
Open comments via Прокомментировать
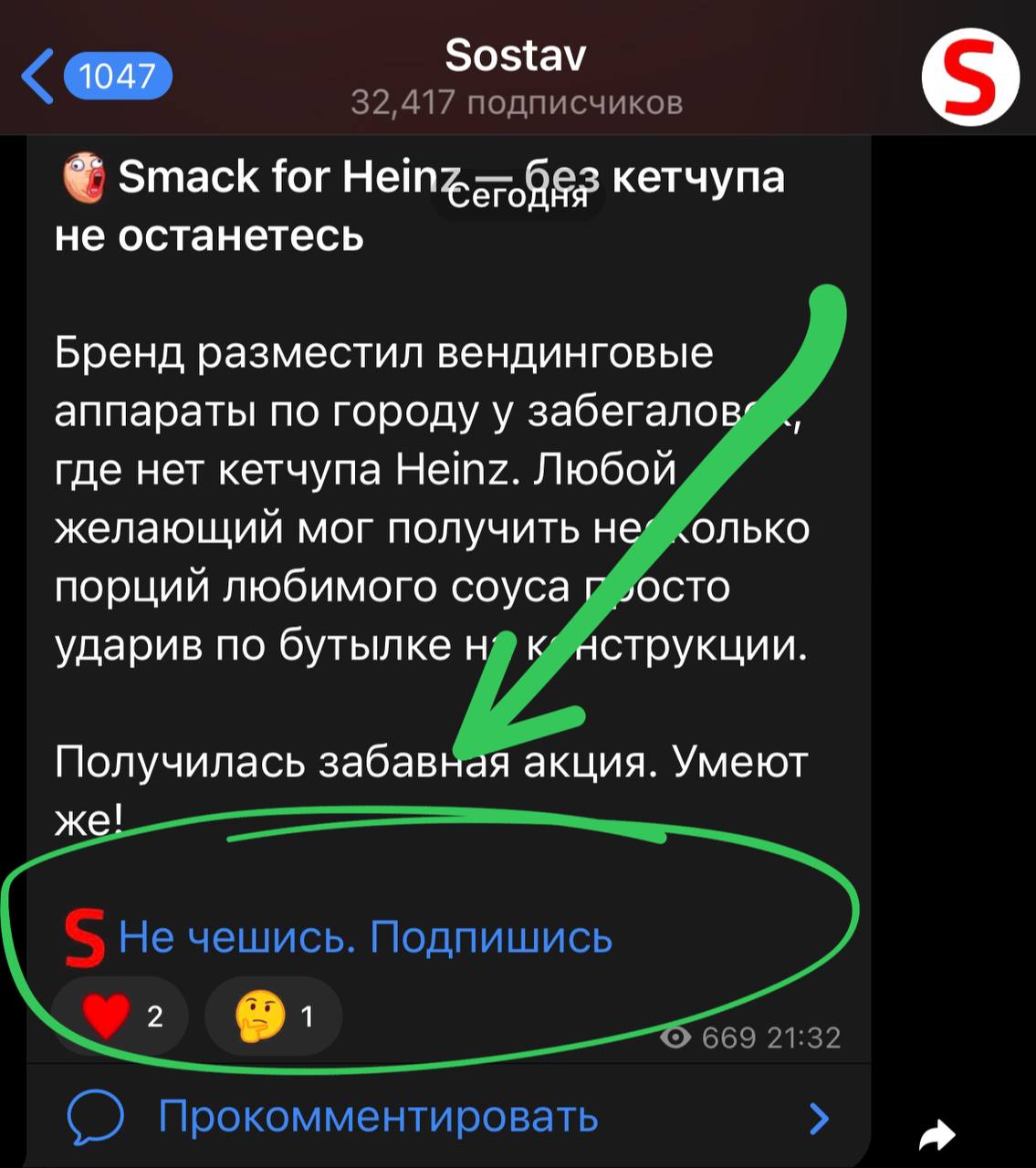pos(378,1116)
